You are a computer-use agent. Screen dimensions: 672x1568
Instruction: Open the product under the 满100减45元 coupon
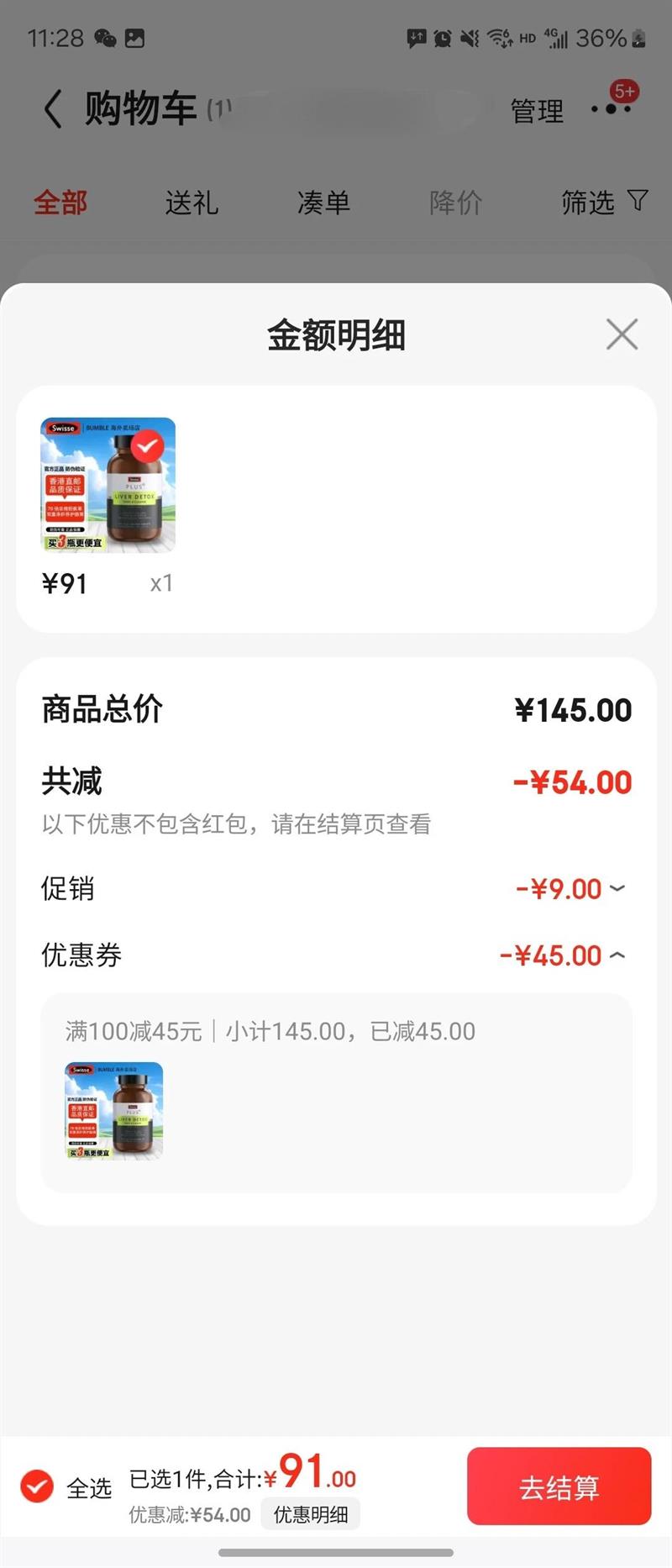(x=114, y=1111)
